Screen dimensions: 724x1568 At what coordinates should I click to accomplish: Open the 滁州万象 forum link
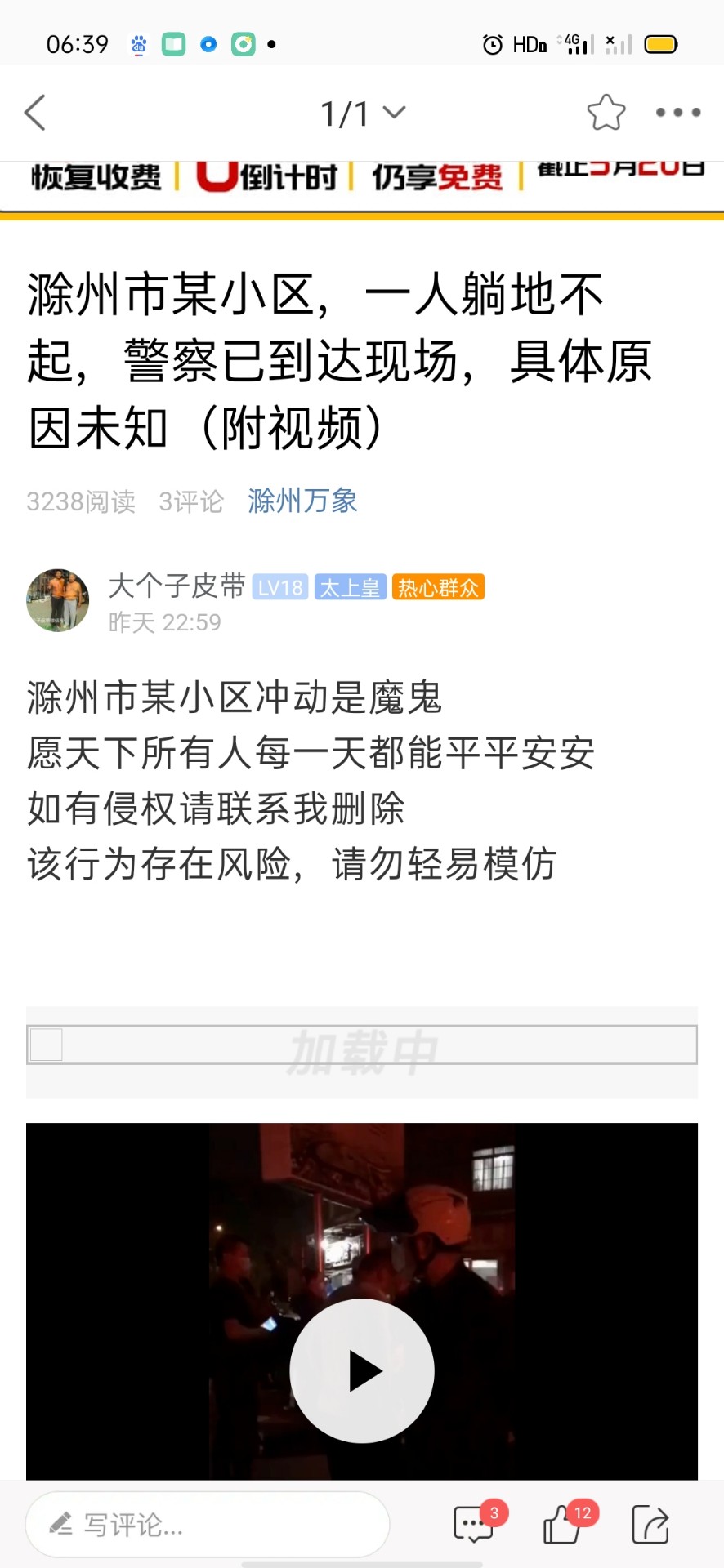[302, 501]
